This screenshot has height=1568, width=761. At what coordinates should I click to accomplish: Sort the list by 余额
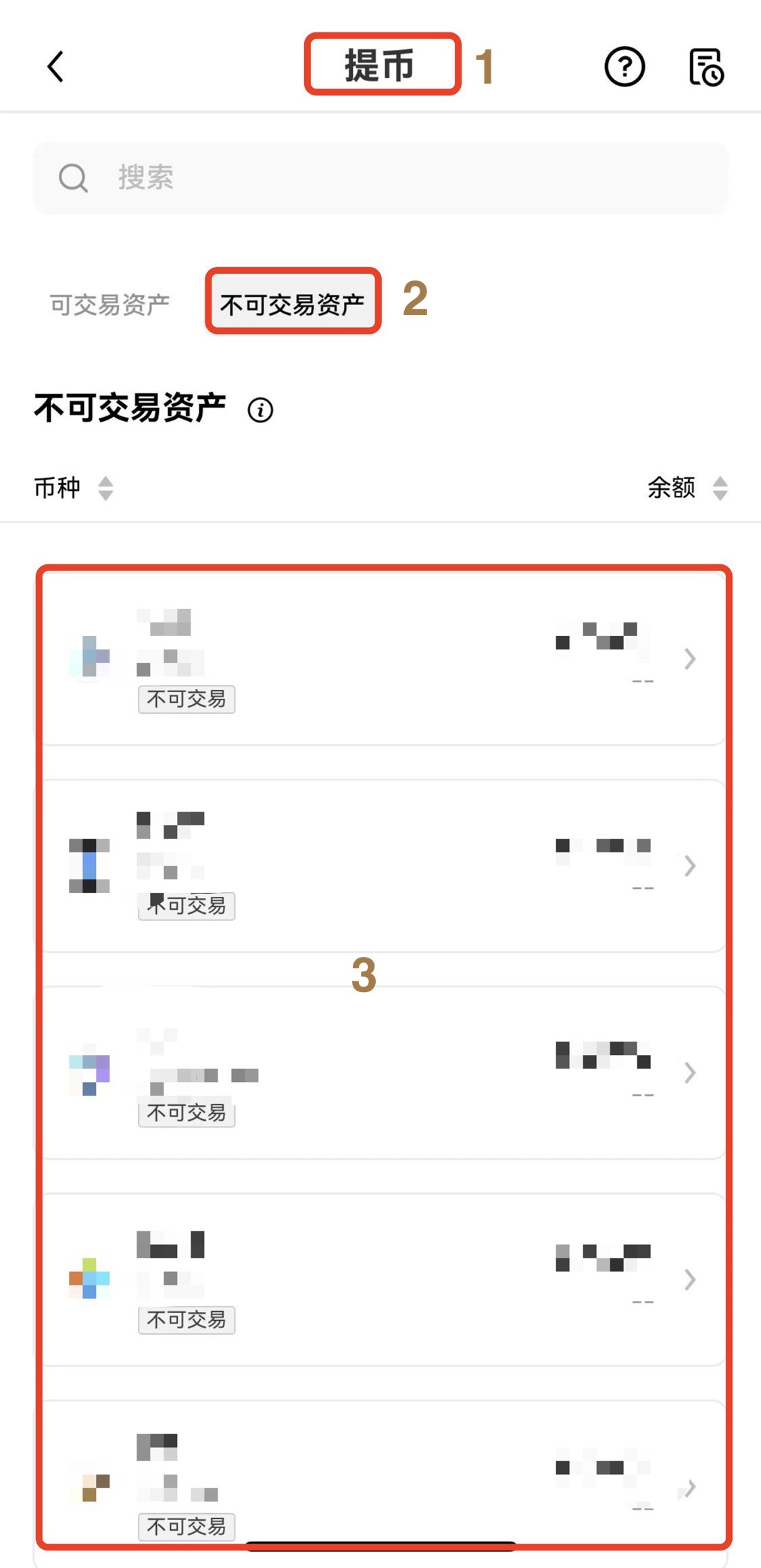(686, 487)
